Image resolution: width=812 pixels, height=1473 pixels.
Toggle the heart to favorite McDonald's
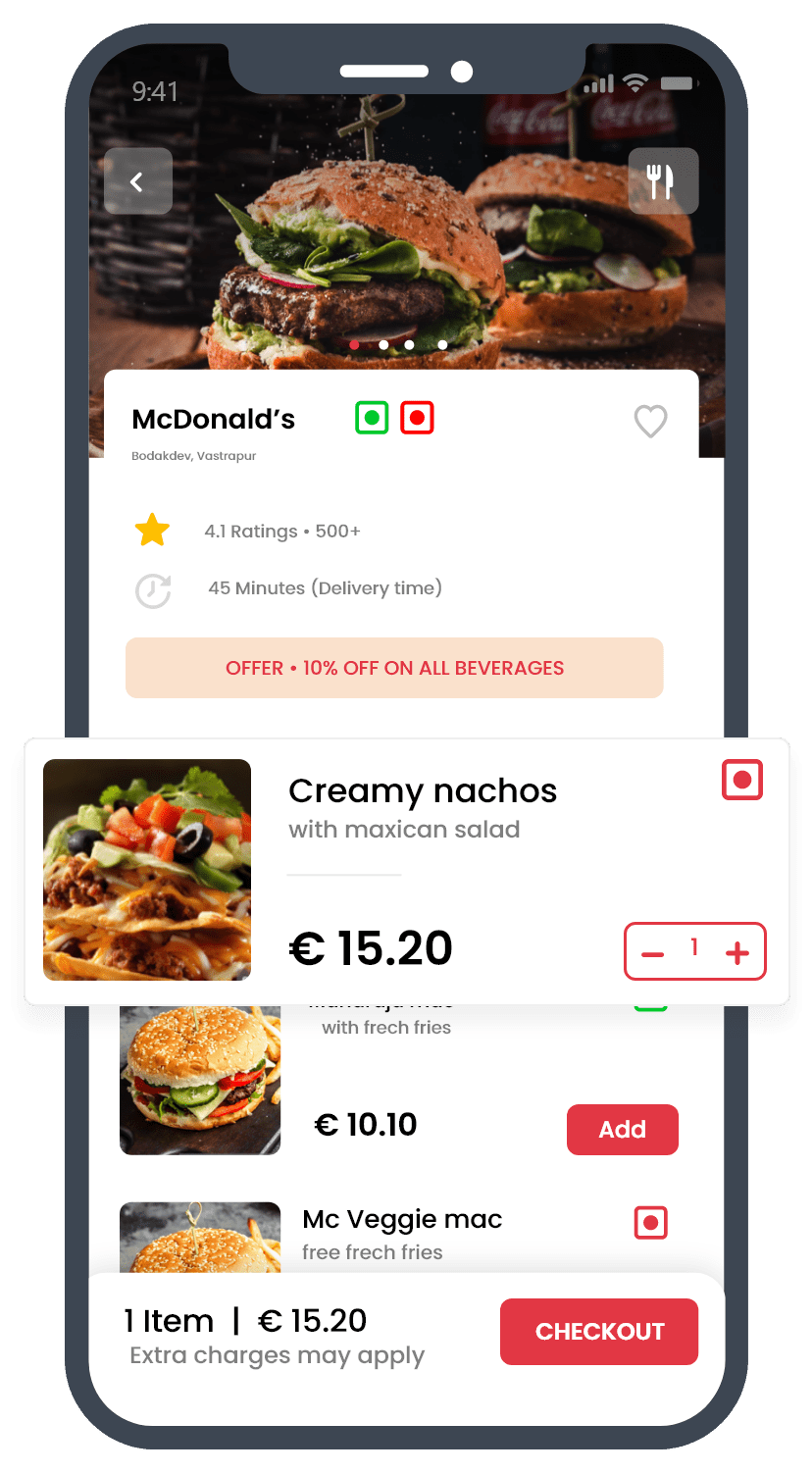[650, 422]
